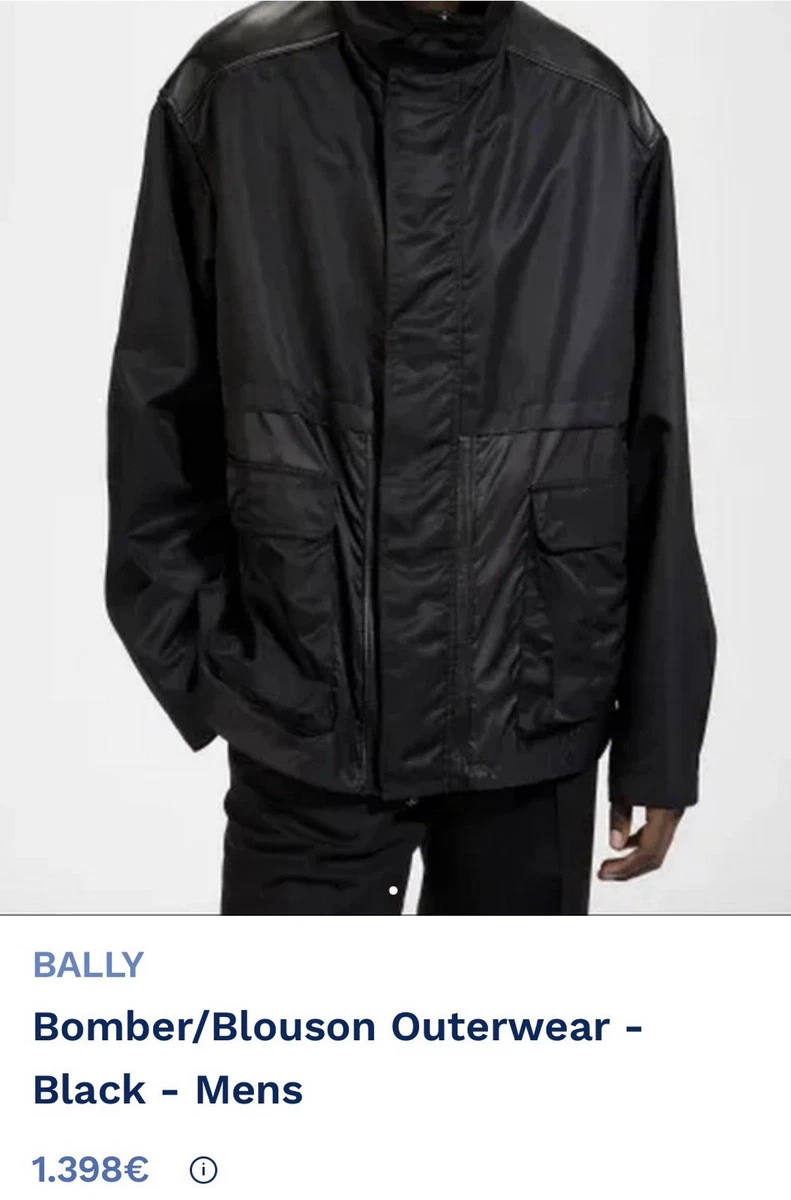The width and height of the screenshot is (791, 1200).
Task: Open pricing details via the circled-i icon
Action: tap(203, 1167)
